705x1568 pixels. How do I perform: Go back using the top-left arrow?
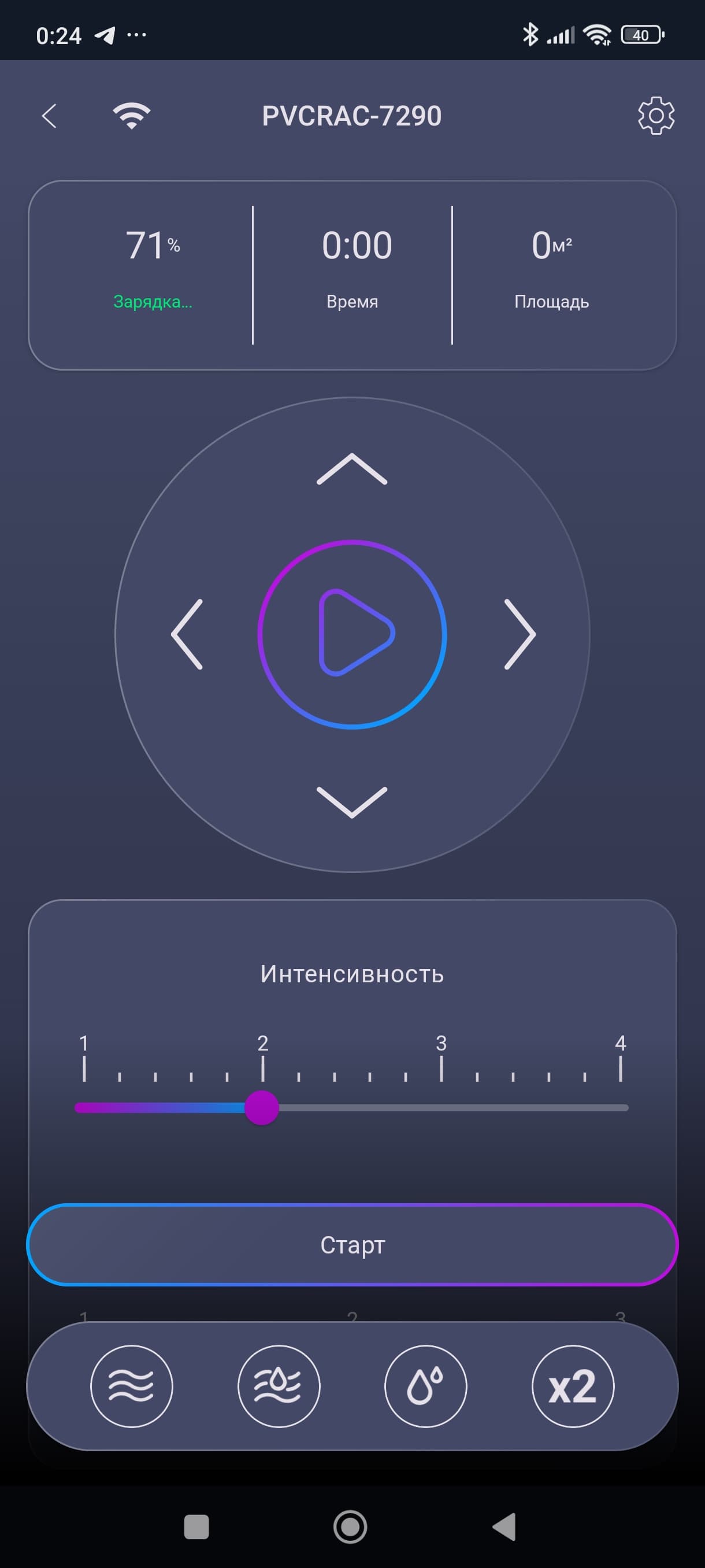(x=50, y=116)
